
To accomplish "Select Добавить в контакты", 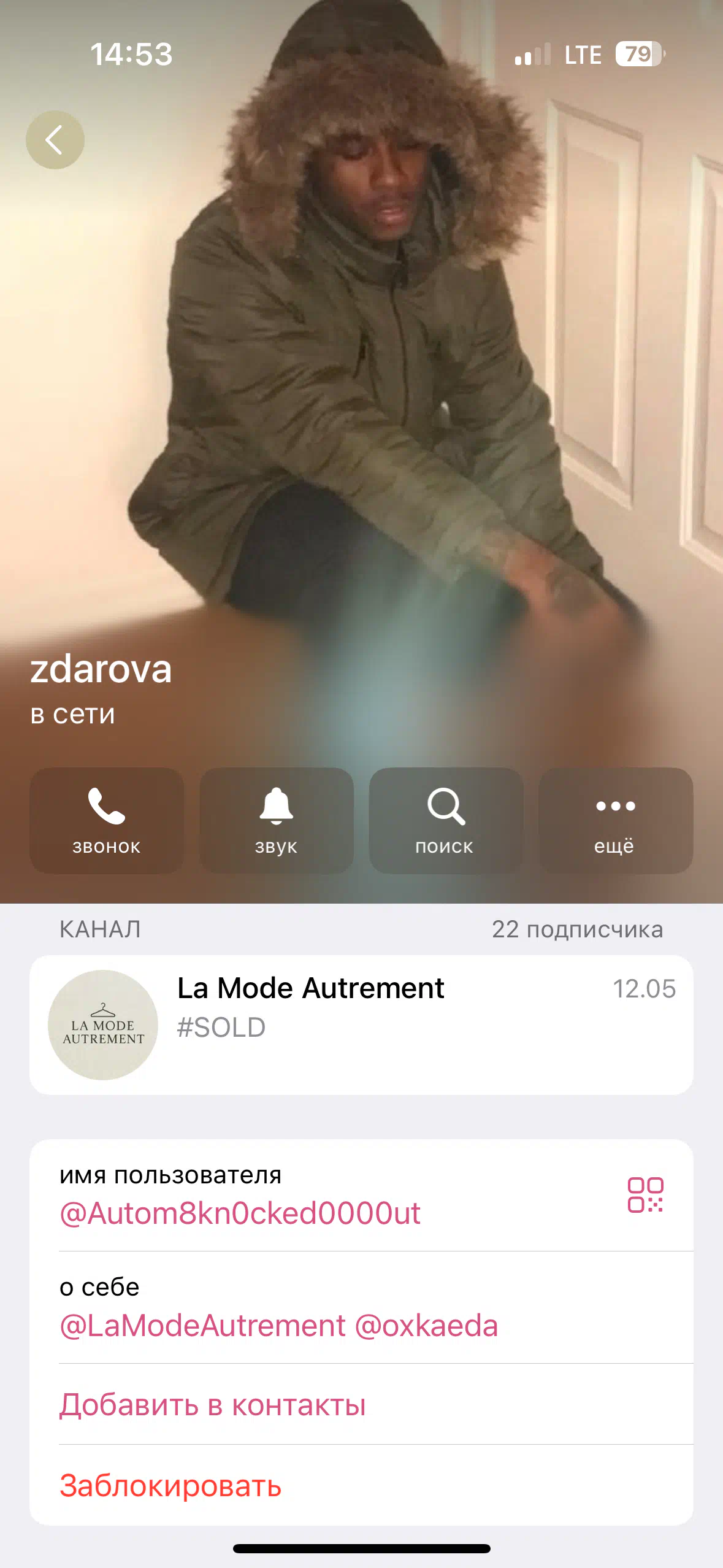I will coord(361,1404).
